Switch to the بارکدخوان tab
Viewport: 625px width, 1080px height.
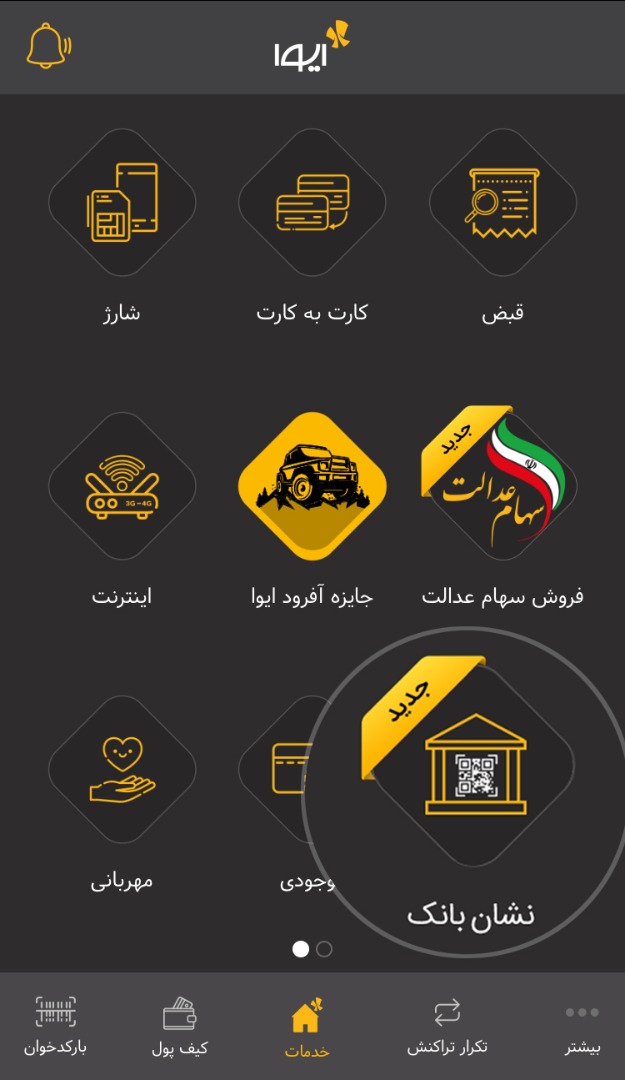point(56,1026)
